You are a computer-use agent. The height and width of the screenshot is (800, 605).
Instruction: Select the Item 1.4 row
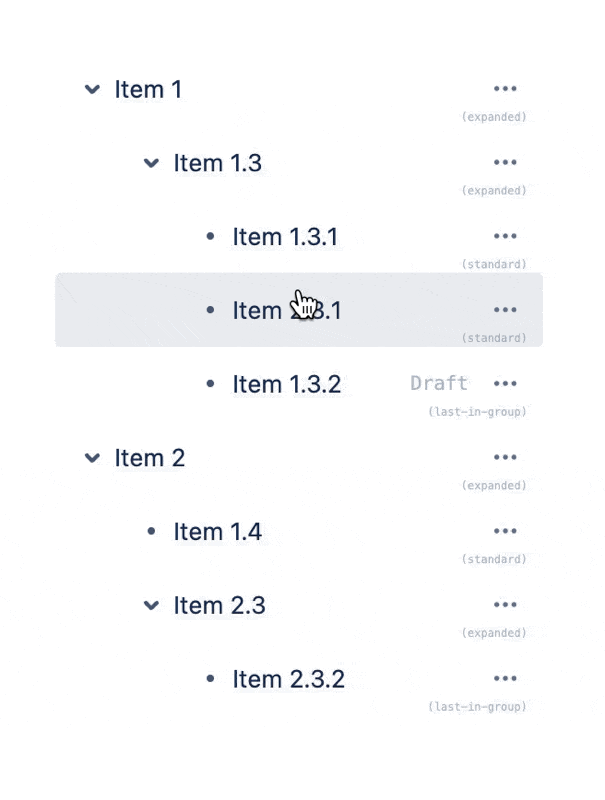click(x=217, y=532)
